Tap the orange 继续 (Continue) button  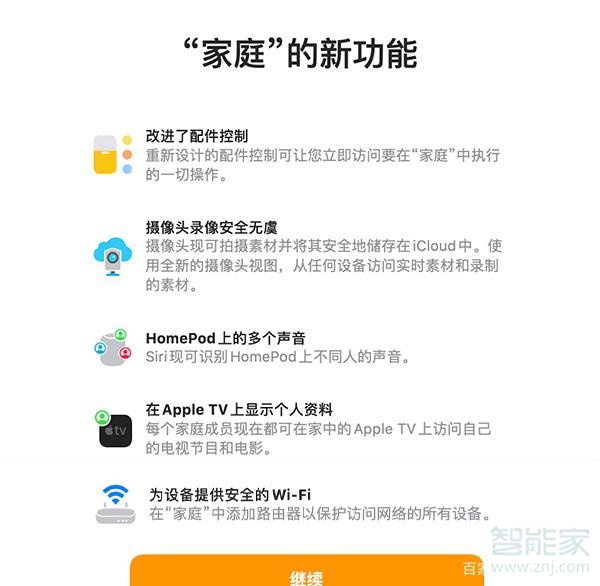306,574
